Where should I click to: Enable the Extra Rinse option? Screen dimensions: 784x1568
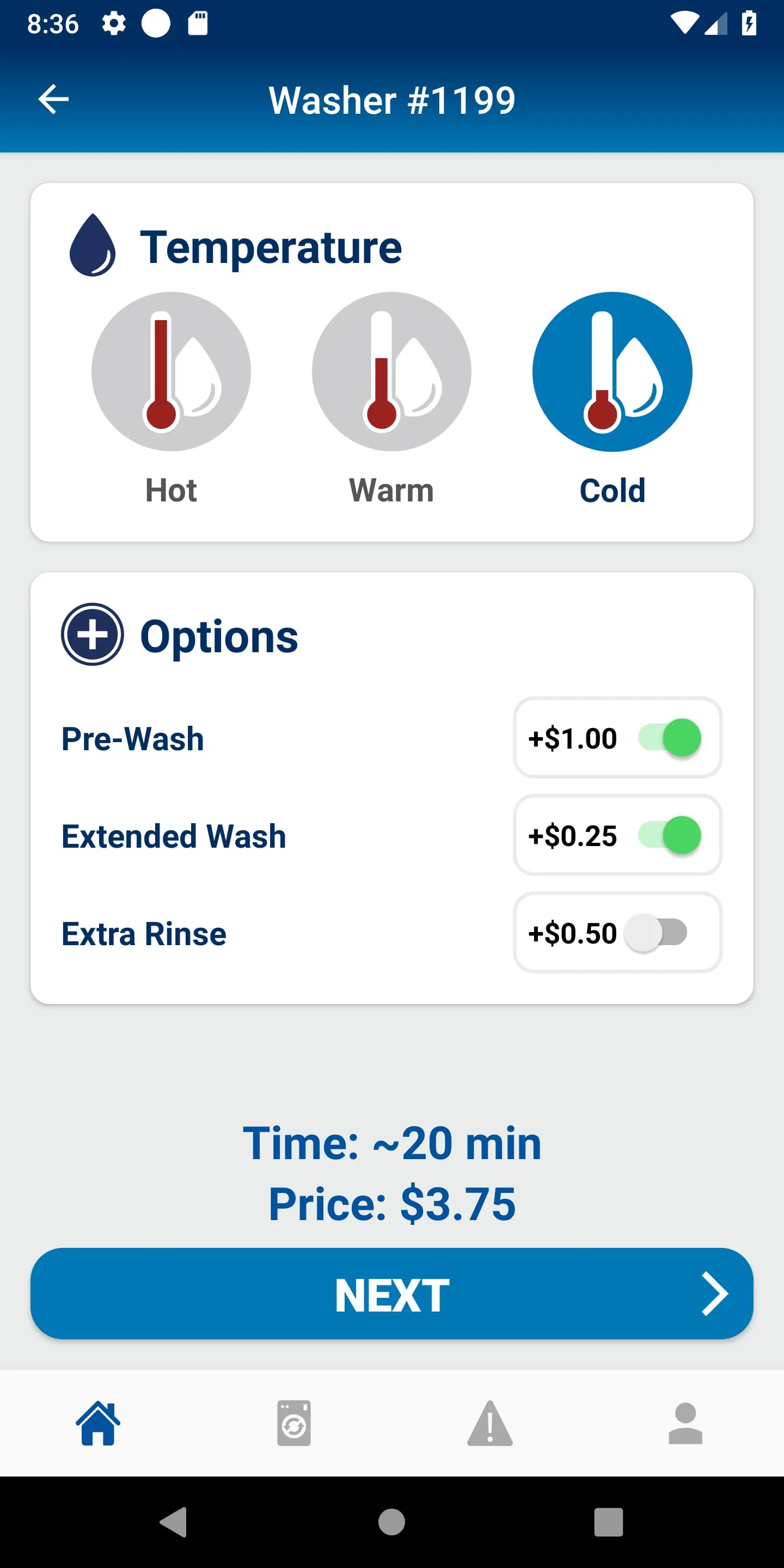point(656,933)
